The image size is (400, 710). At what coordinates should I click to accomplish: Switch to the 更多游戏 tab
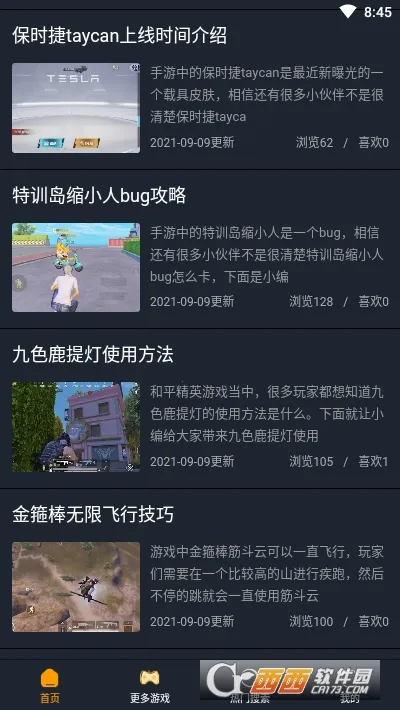(150, 686)
